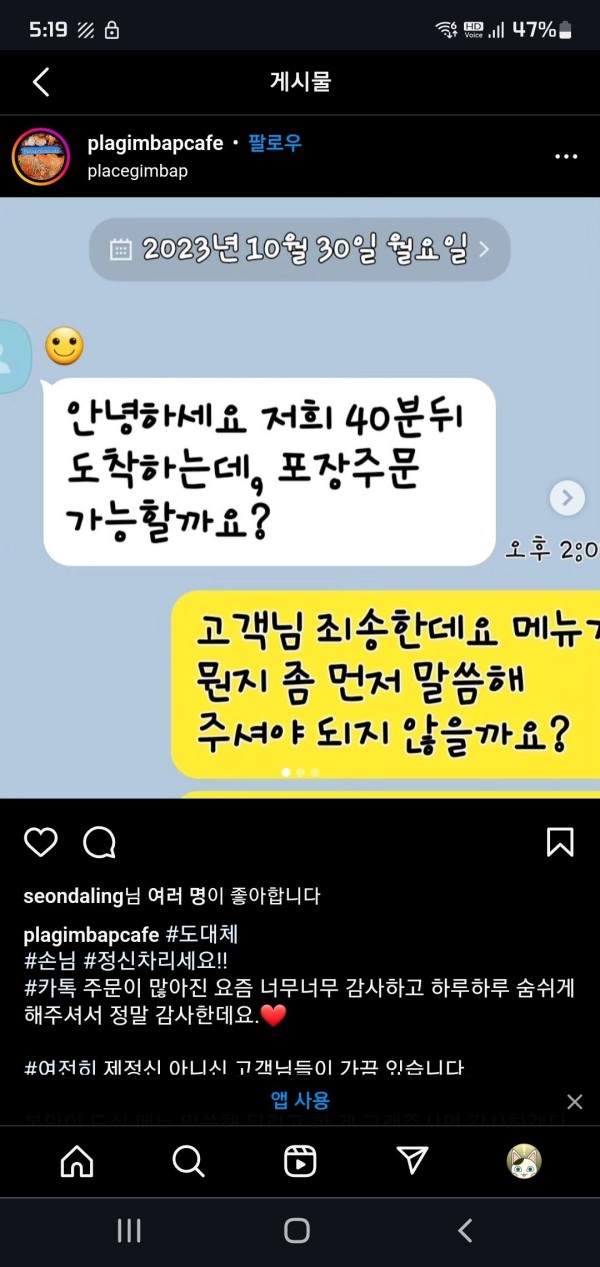
Task: Switch to the Search tab
Action: coord(188,1161)
